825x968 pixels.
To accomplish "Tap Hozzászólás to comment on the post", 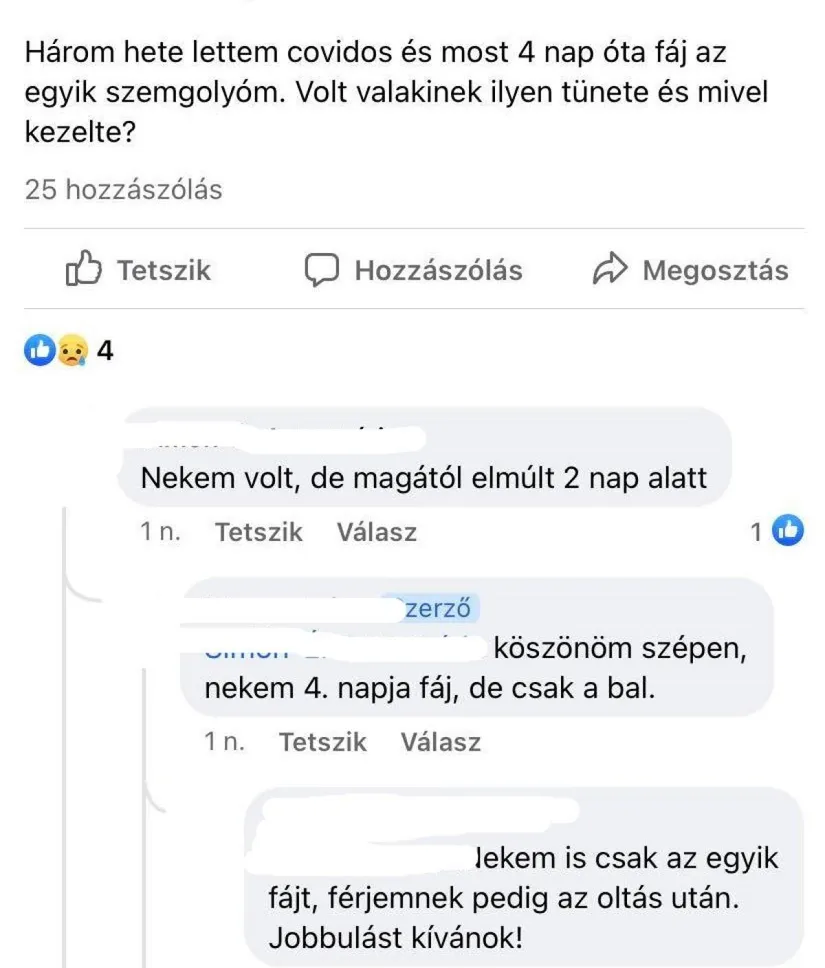I will click(413, 270).
